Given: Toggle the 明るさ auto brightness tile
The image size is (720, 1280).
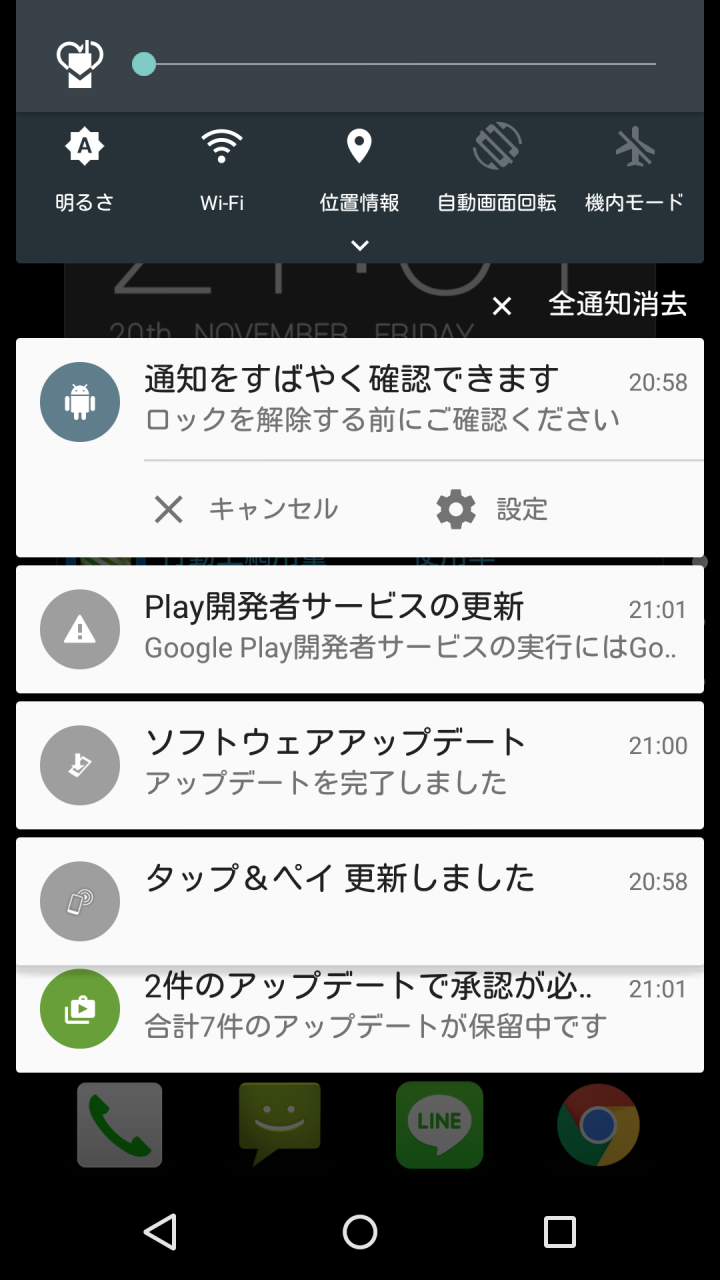Looking at the screenshot, I should (x=84, y=170).
